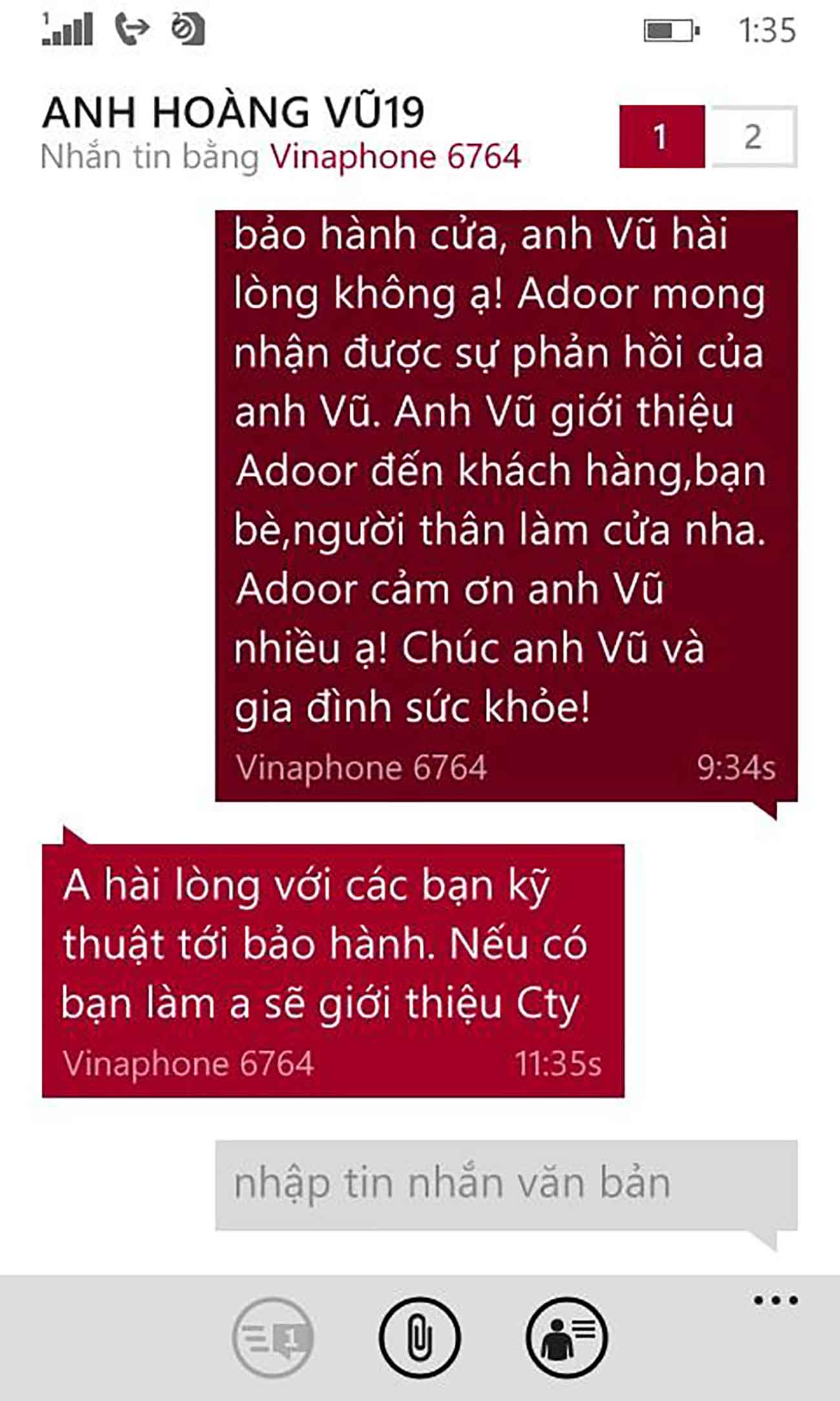
Task: Select SIM 1 for messaging
Action: point(661,136)
